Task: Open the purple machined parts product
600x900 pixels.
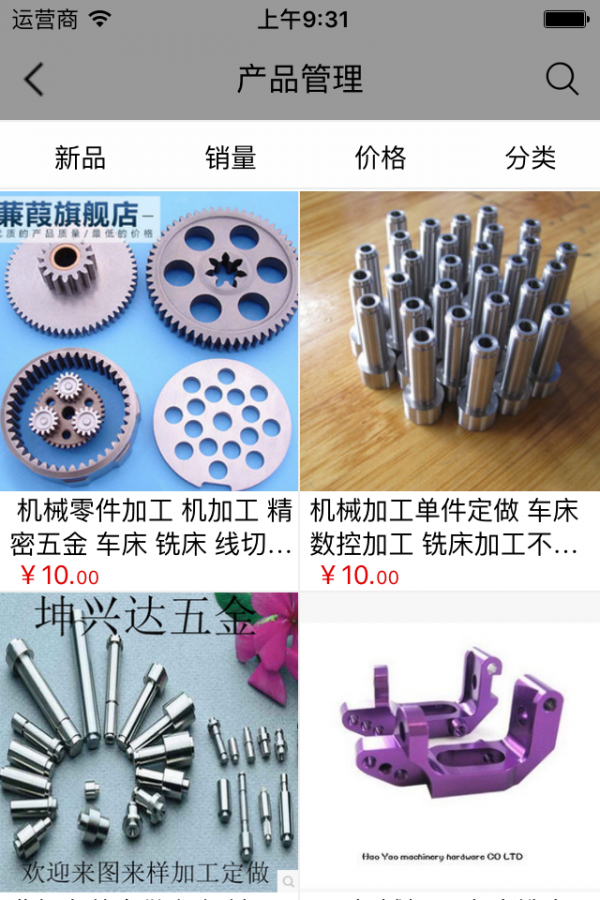Action: coord(450,740)
